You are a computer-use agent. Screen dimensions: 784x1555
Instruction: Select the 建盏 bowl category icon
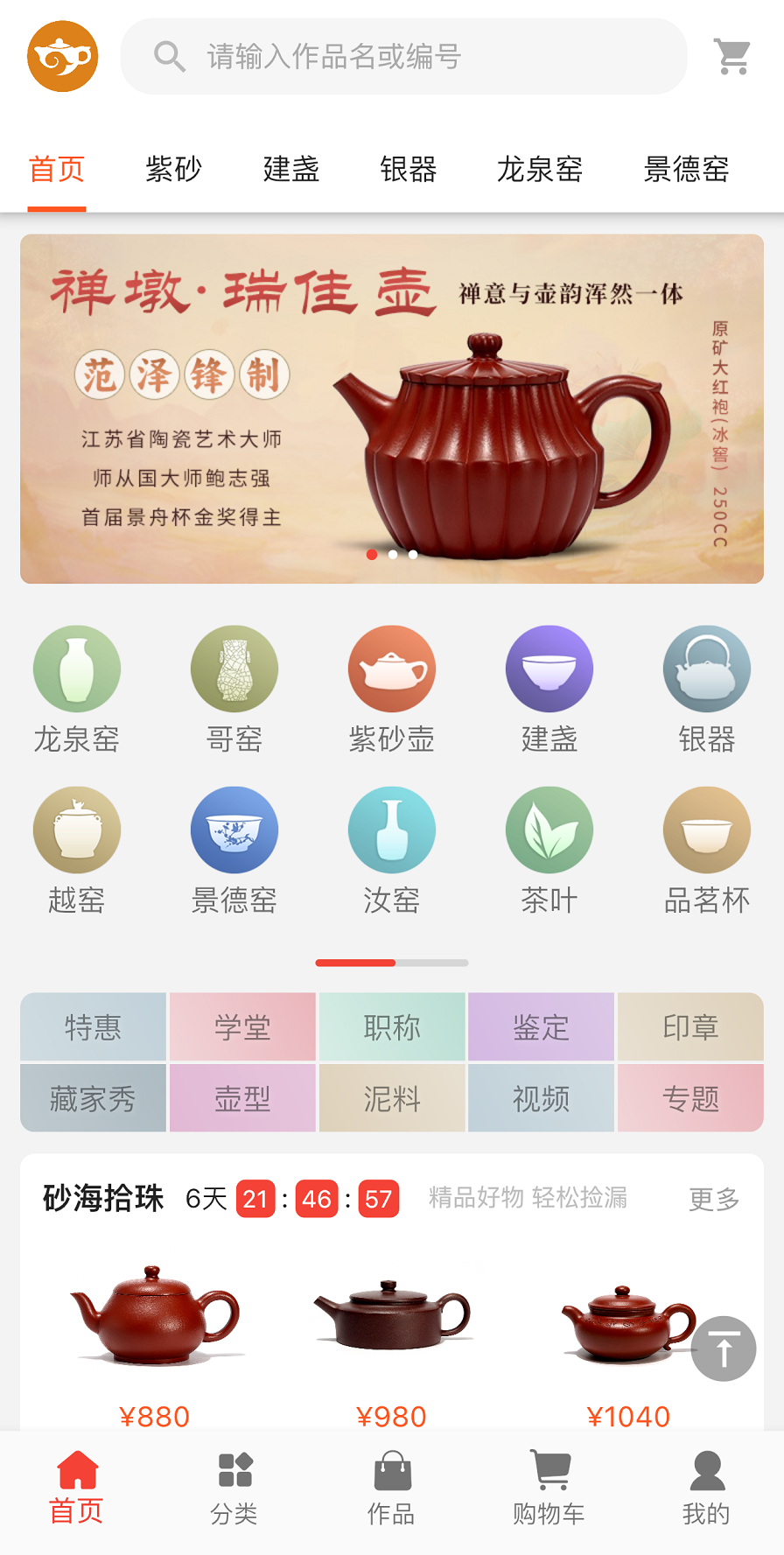click(x=549, y=668)
